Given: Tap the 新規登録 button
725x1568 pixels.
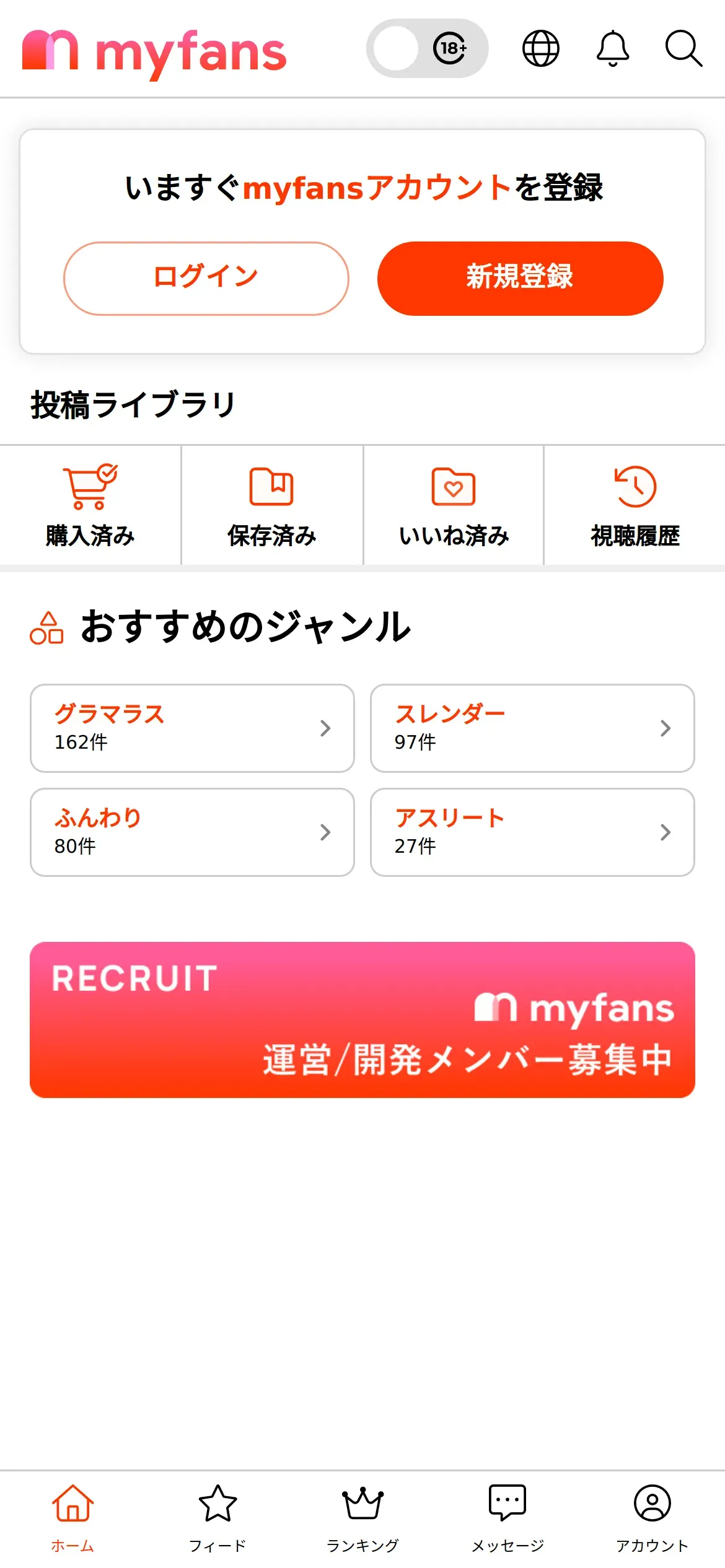Looking at the screenshot, I should tap(520, 278).
